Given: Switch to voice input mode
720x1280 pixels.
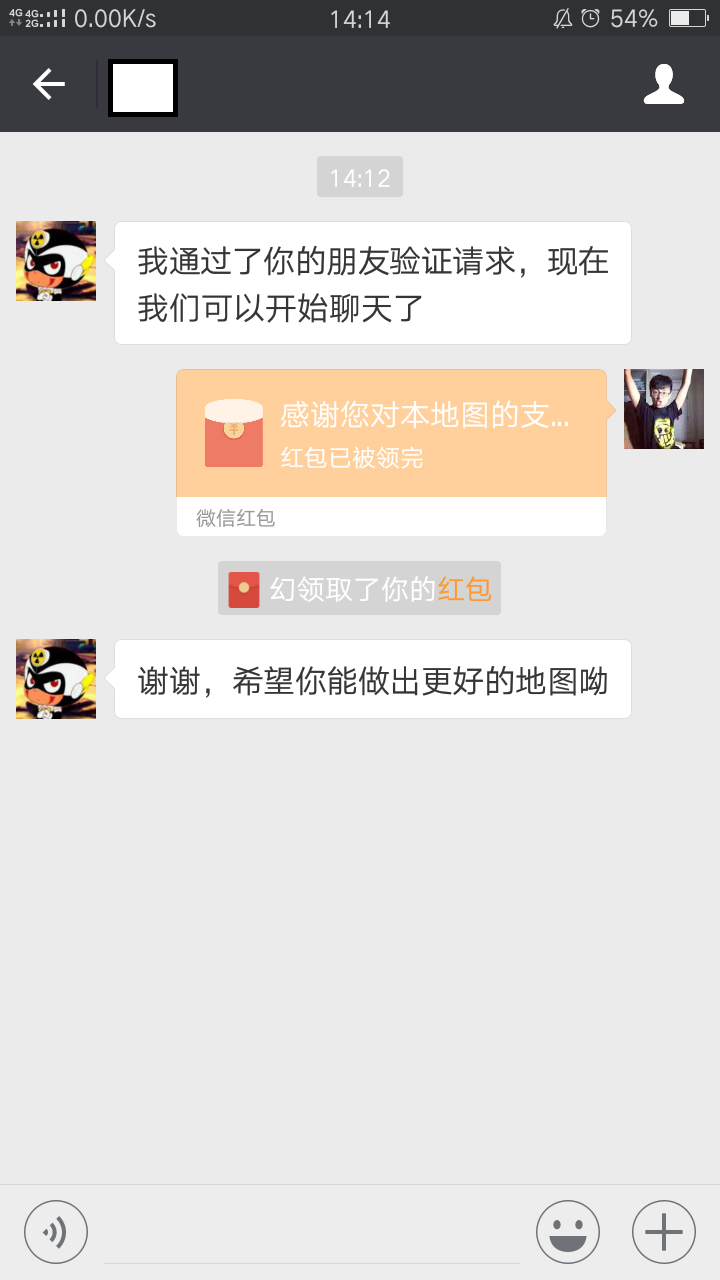Looking at the screenshot, I should (x=56, y=1232).
